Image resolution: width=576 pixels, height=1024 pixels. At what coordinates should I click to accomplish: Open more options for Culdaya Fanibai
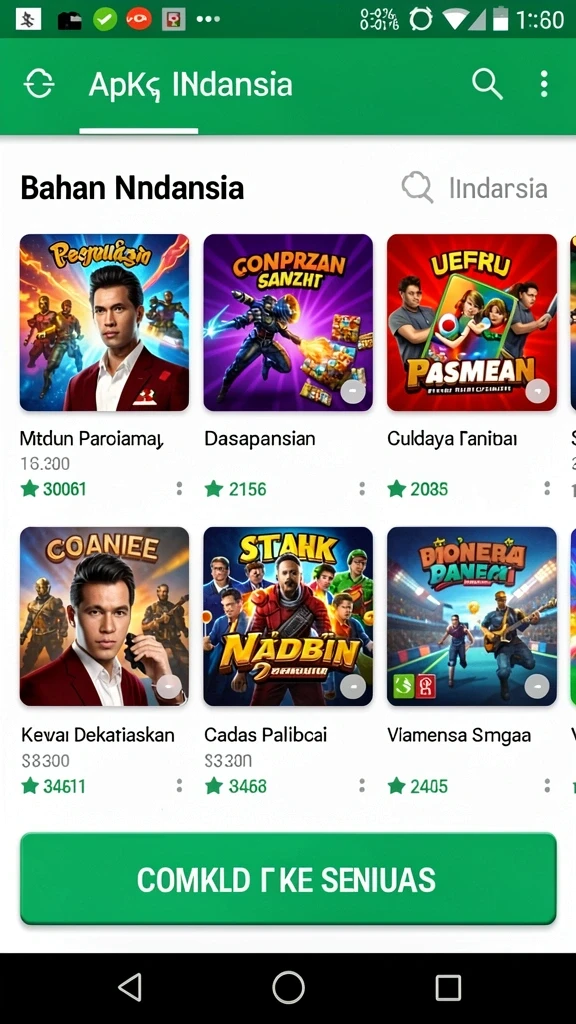click(547, 488)
